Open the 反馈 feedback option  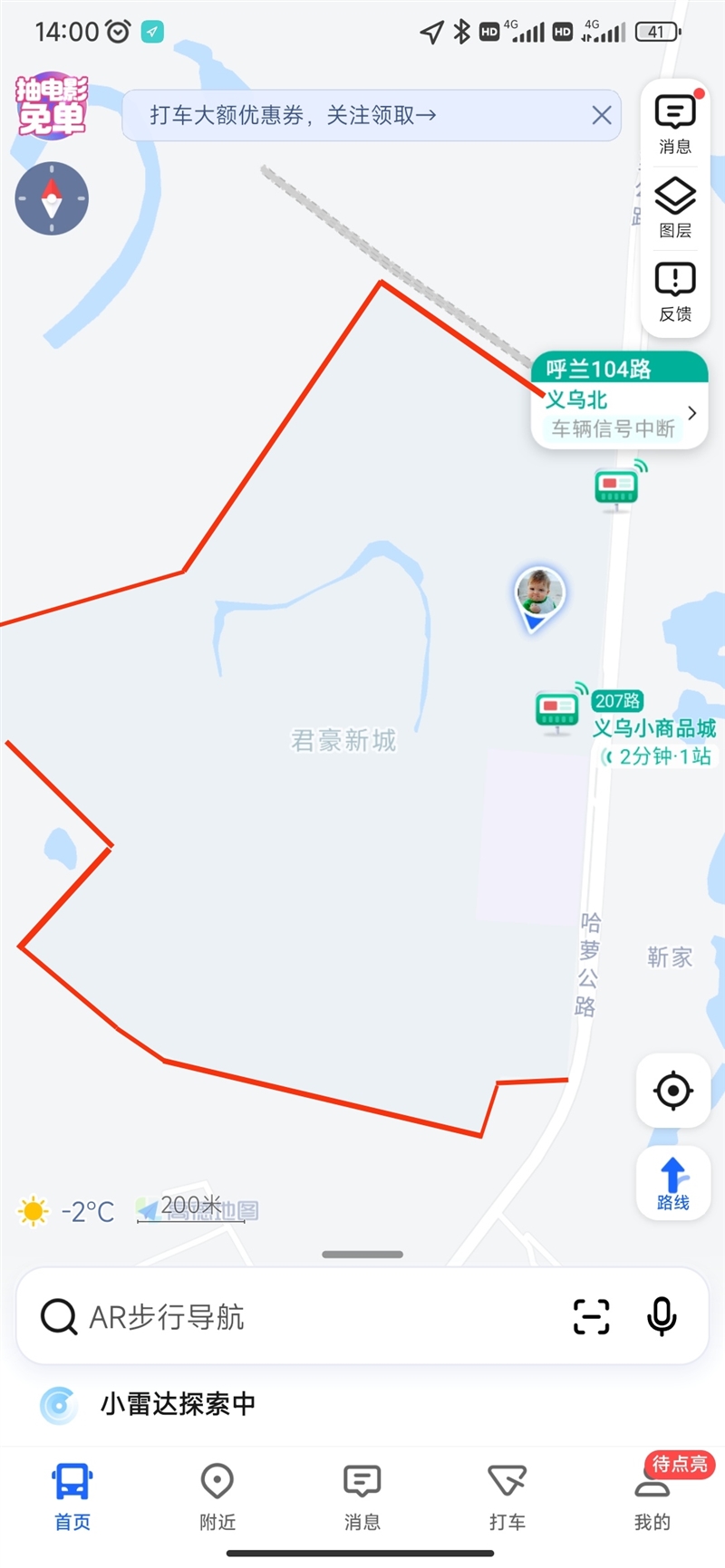(x=675, y=292)
